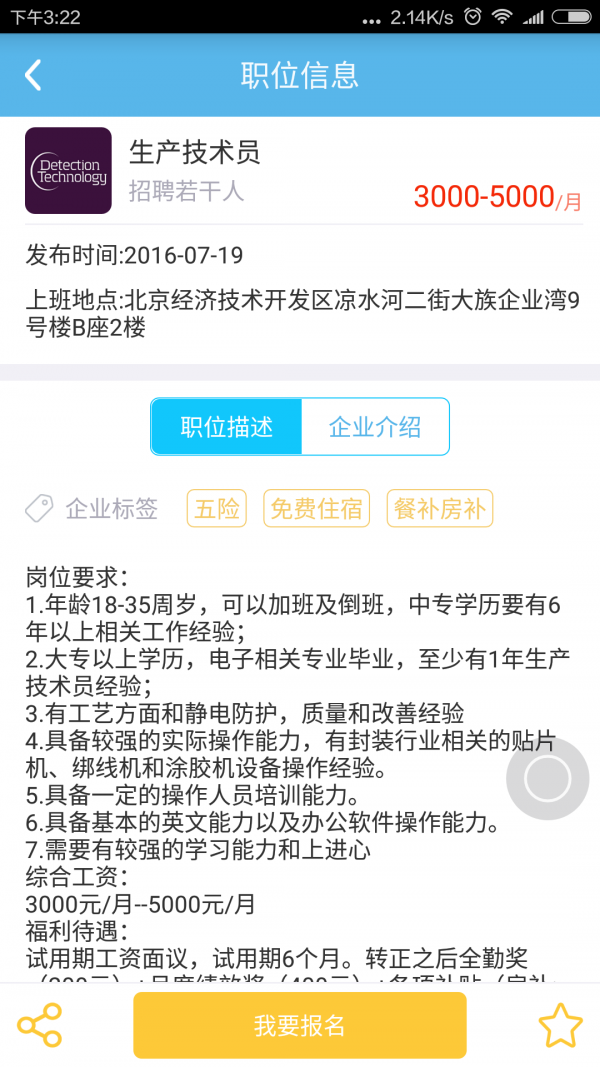Favorite this job with the star
This screenshot has width=600, height=1067.
tap(560, 1025)
